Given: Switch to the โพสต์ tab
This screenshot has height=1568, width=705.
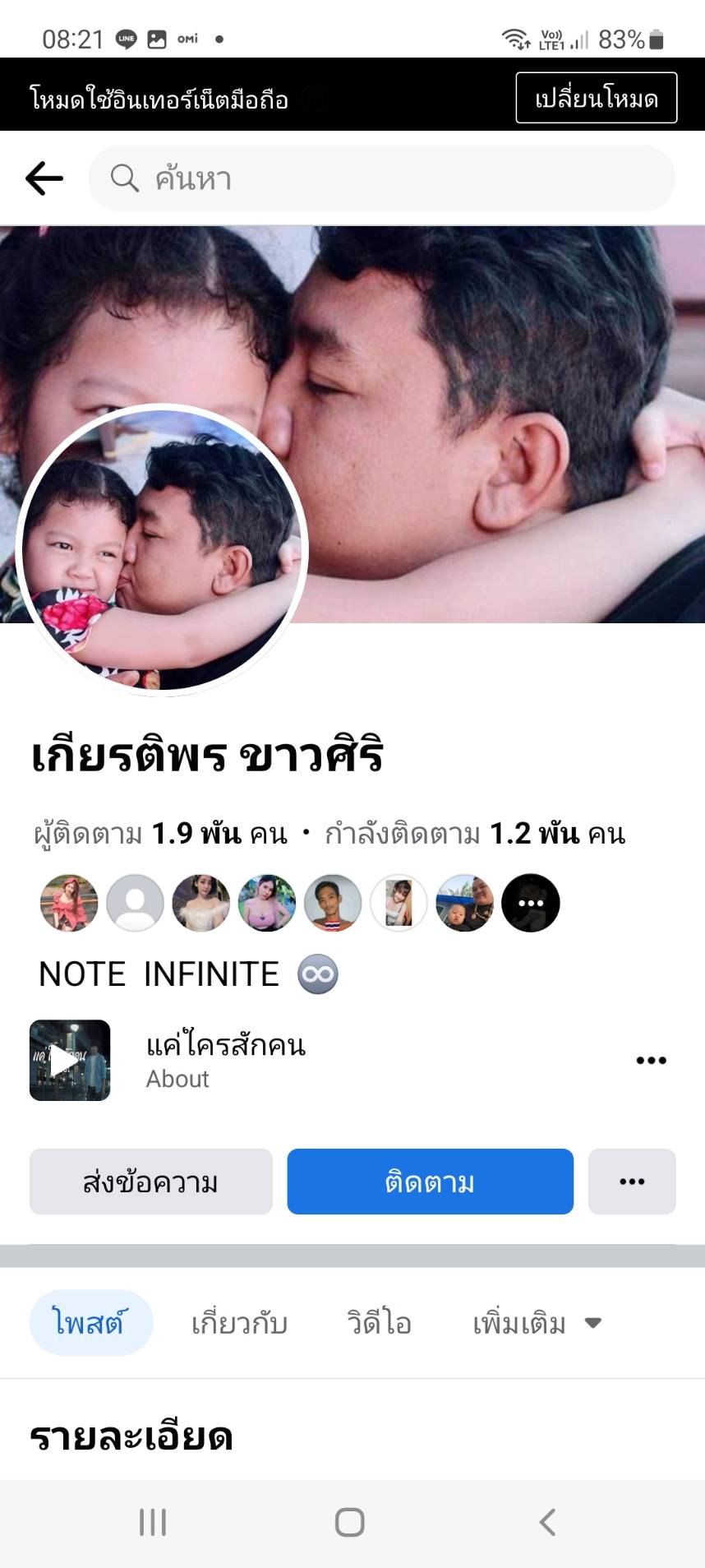Looking at the screenshot, I should tap(90, 1323).
